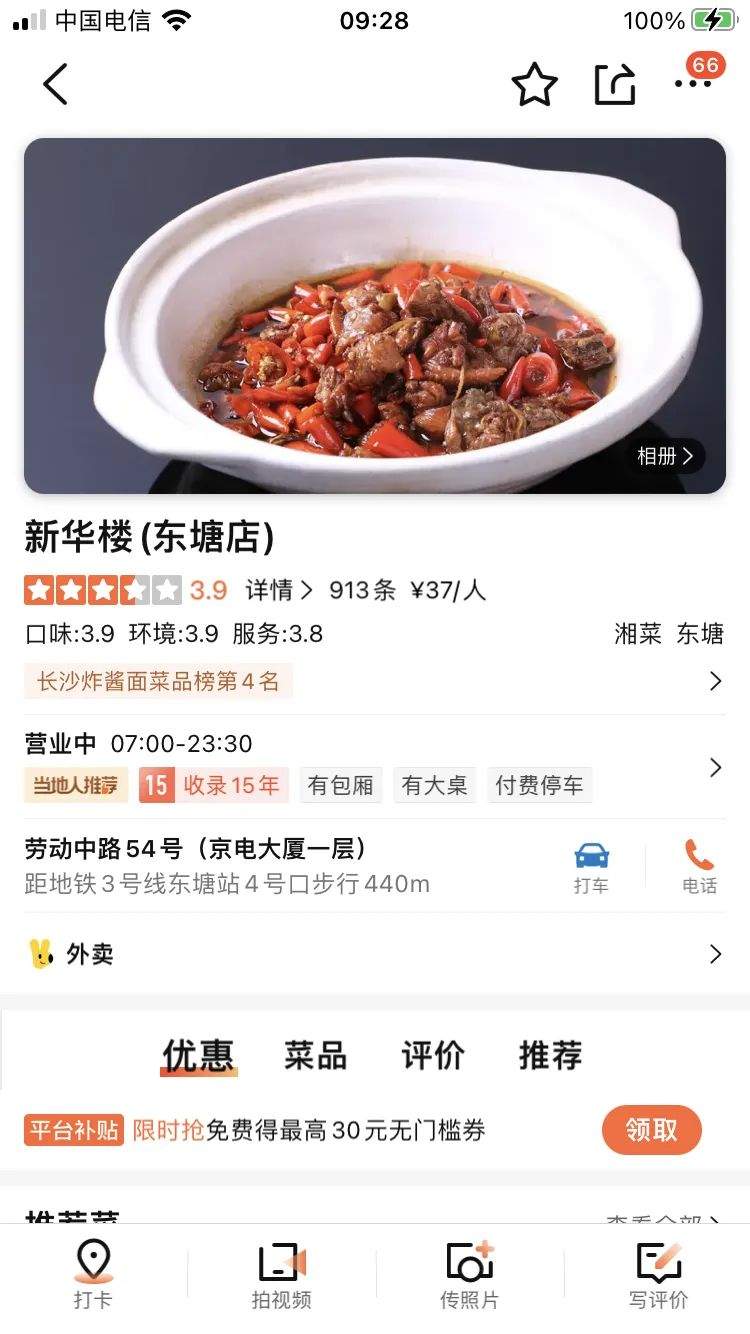The image size is (750, 1334).
Task: Switch to the 评价 tab
Action: pos(433,1055)
